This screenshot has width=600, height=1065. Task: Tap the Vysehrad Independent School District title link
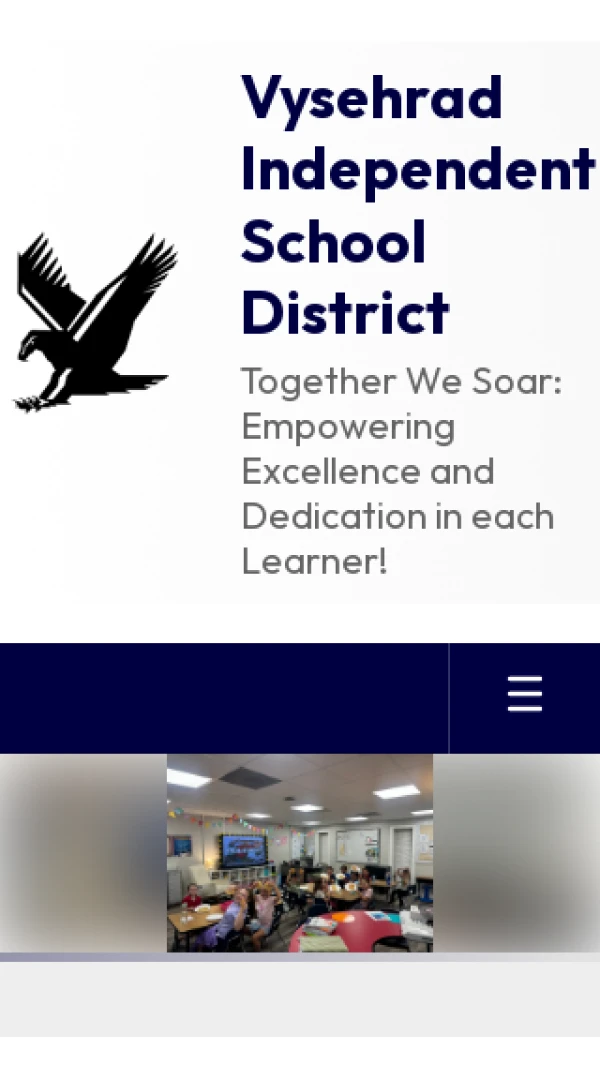coord(415,205)
